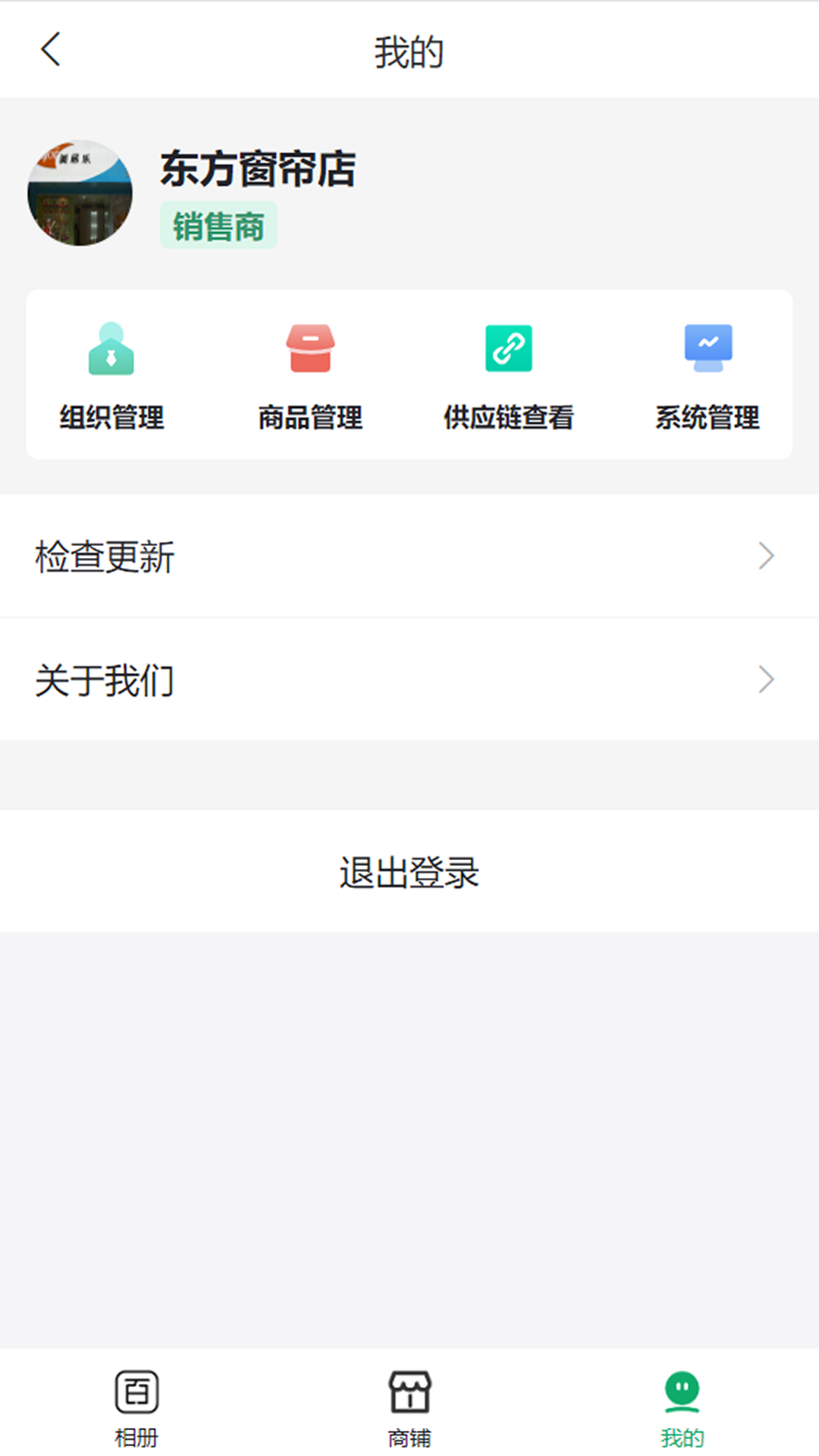Go back using the top-left arrow

point(51,50)
